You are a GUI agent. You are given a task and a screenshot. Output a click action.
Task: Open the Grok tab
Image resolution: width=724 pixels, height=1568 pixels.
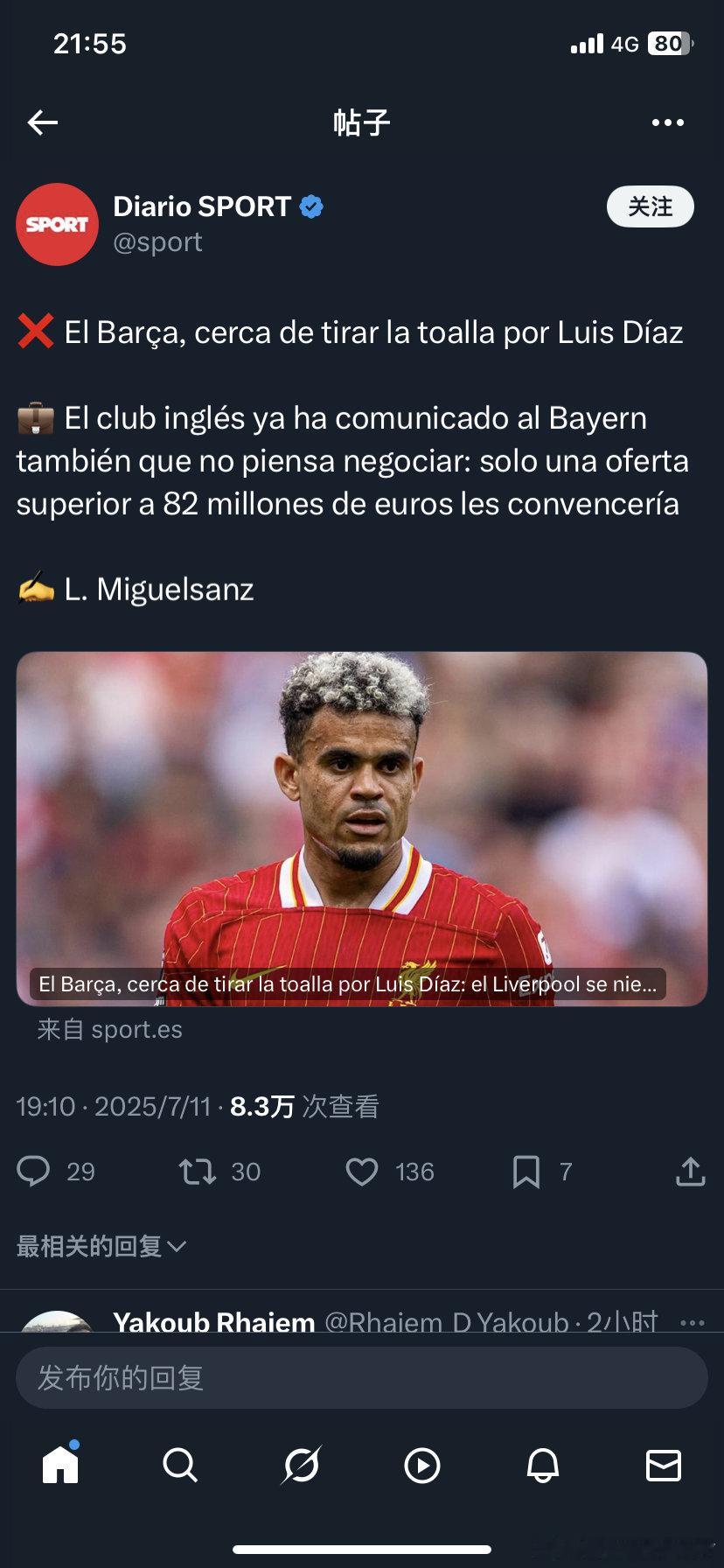[x=301, y=1465]
